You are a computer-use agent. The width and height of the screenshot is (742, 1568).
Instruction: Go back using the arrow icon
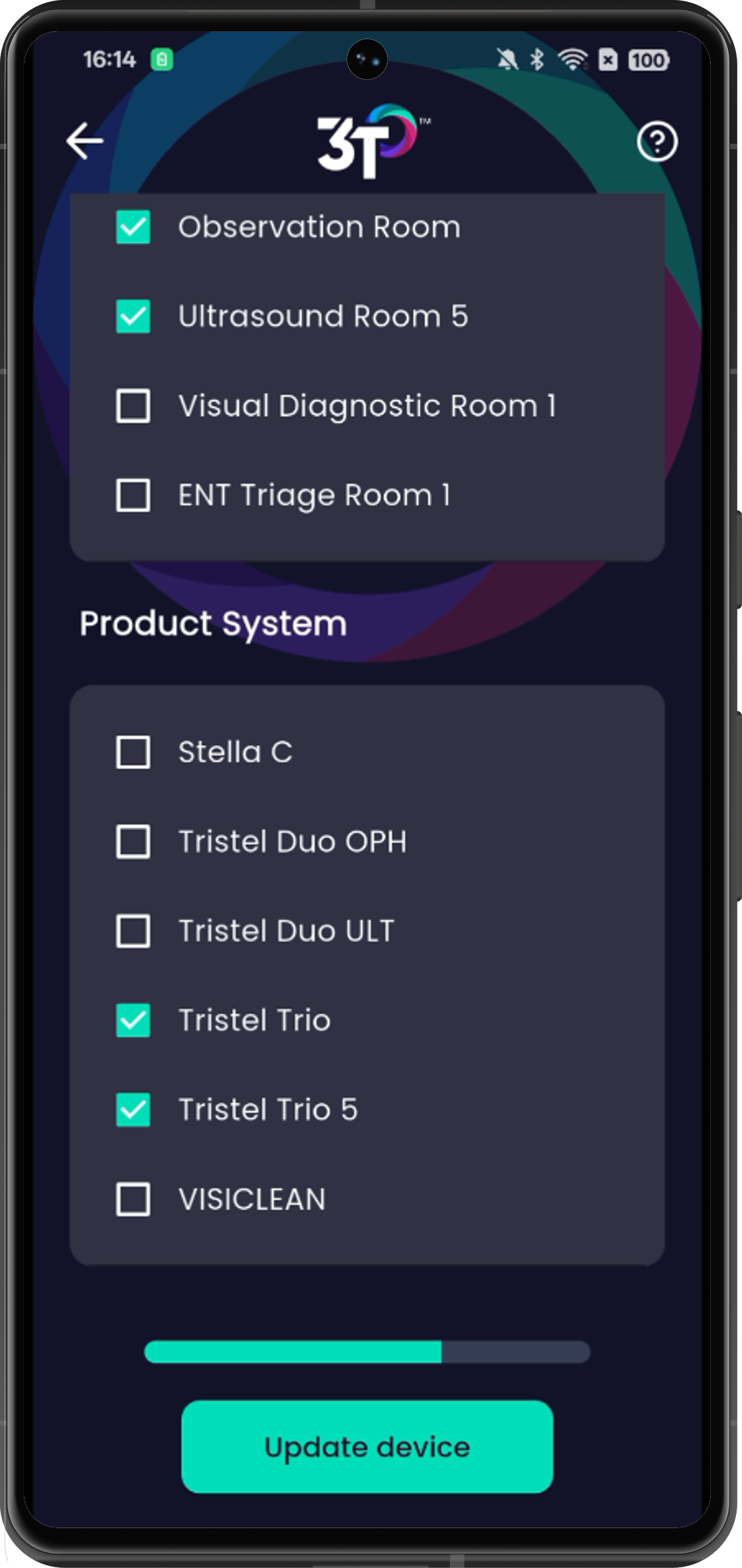(x=85, y=140)
